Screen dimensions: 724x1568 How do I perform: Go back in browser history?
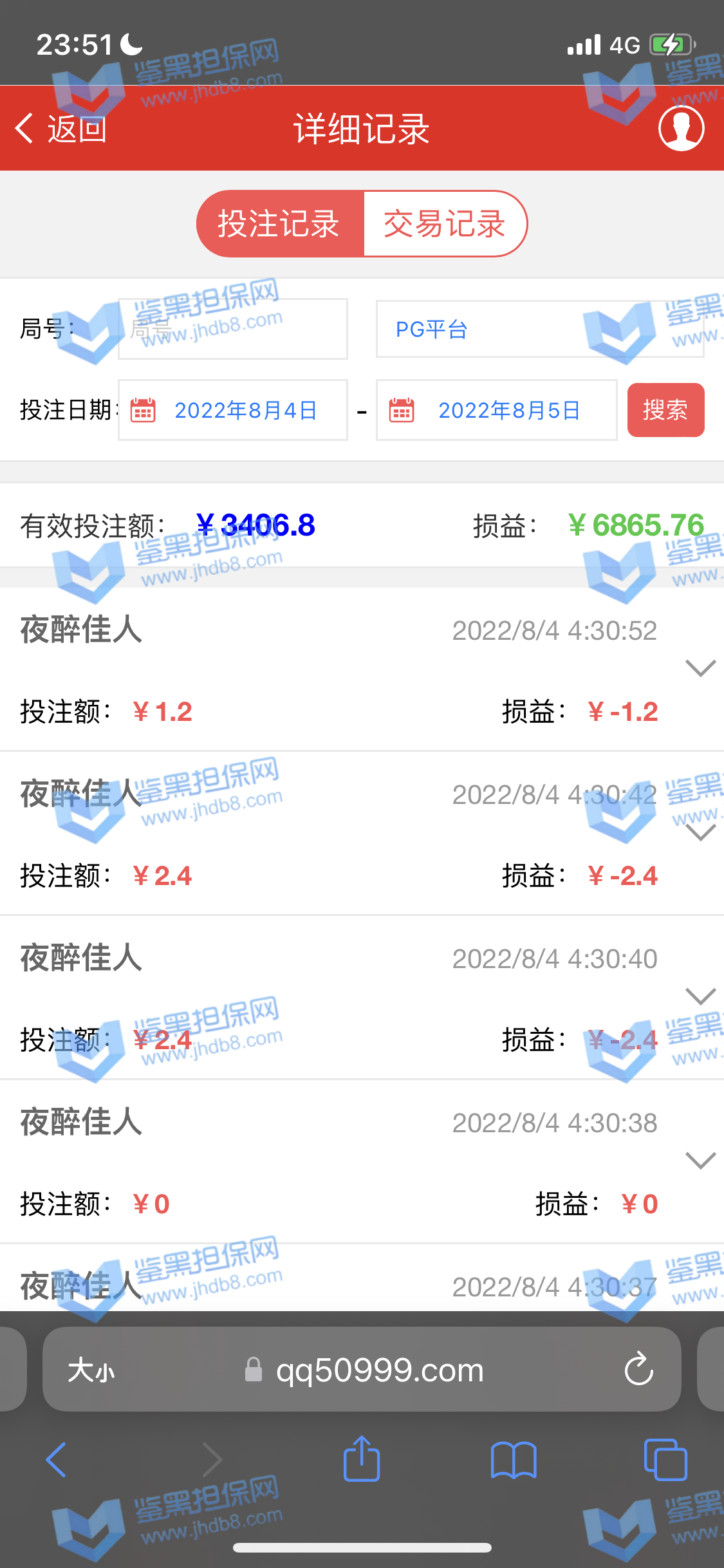(56, 1459)
